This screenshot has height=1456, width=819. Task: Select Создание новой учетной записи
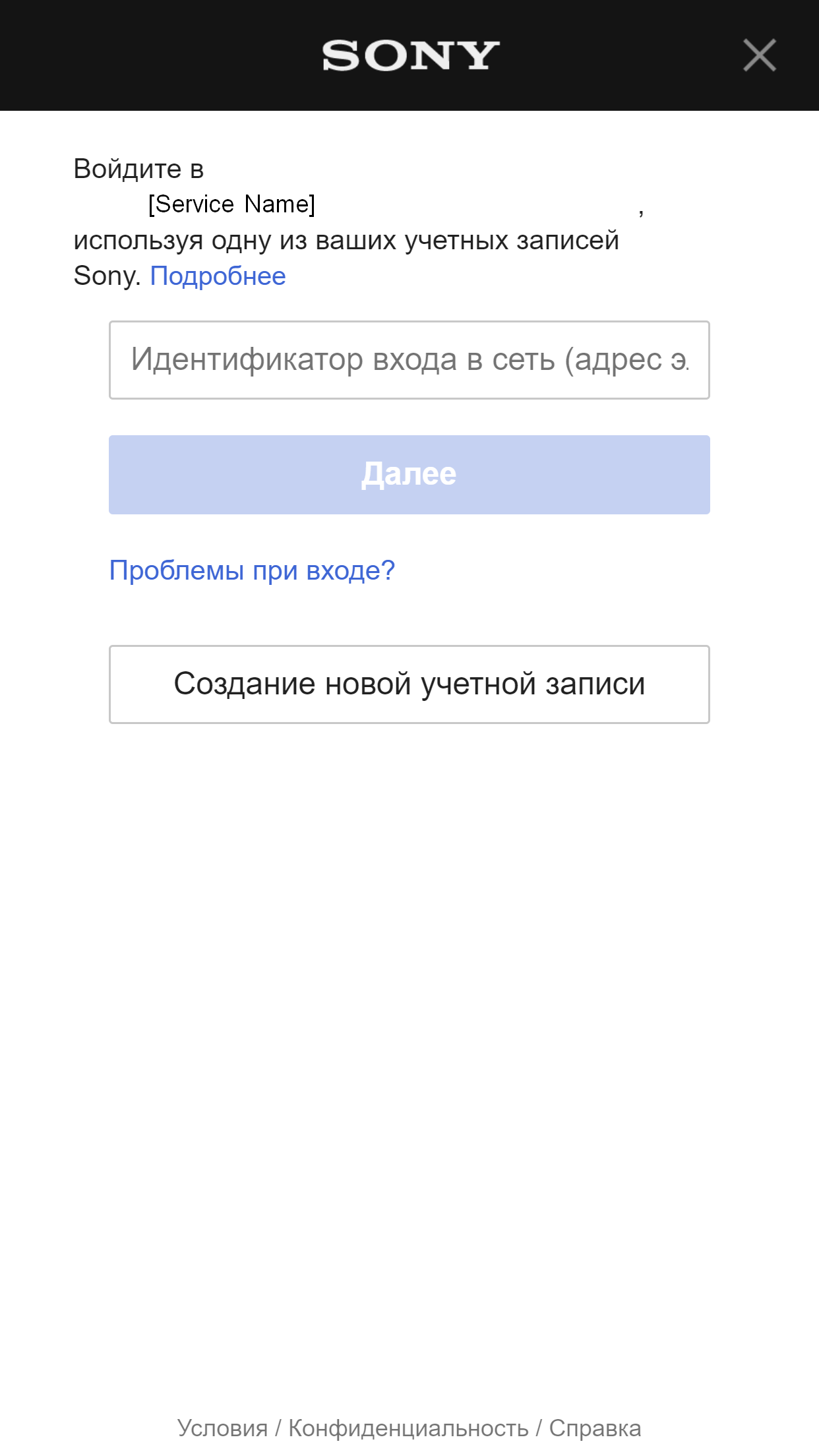pyautogui.click(x=409, y=684)
